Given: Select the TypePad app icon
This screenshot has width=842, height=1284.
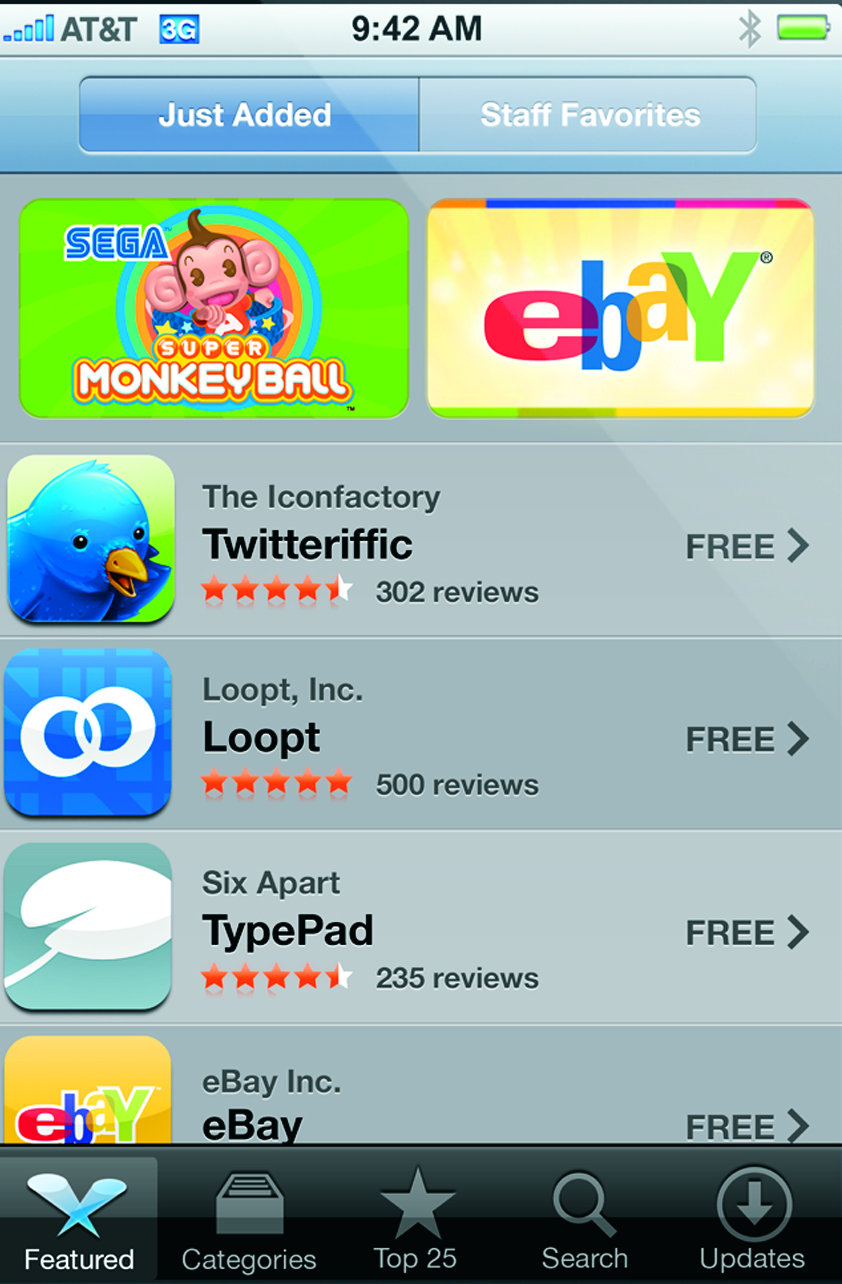Looking at the screenshot, I should tap(87, 928).
